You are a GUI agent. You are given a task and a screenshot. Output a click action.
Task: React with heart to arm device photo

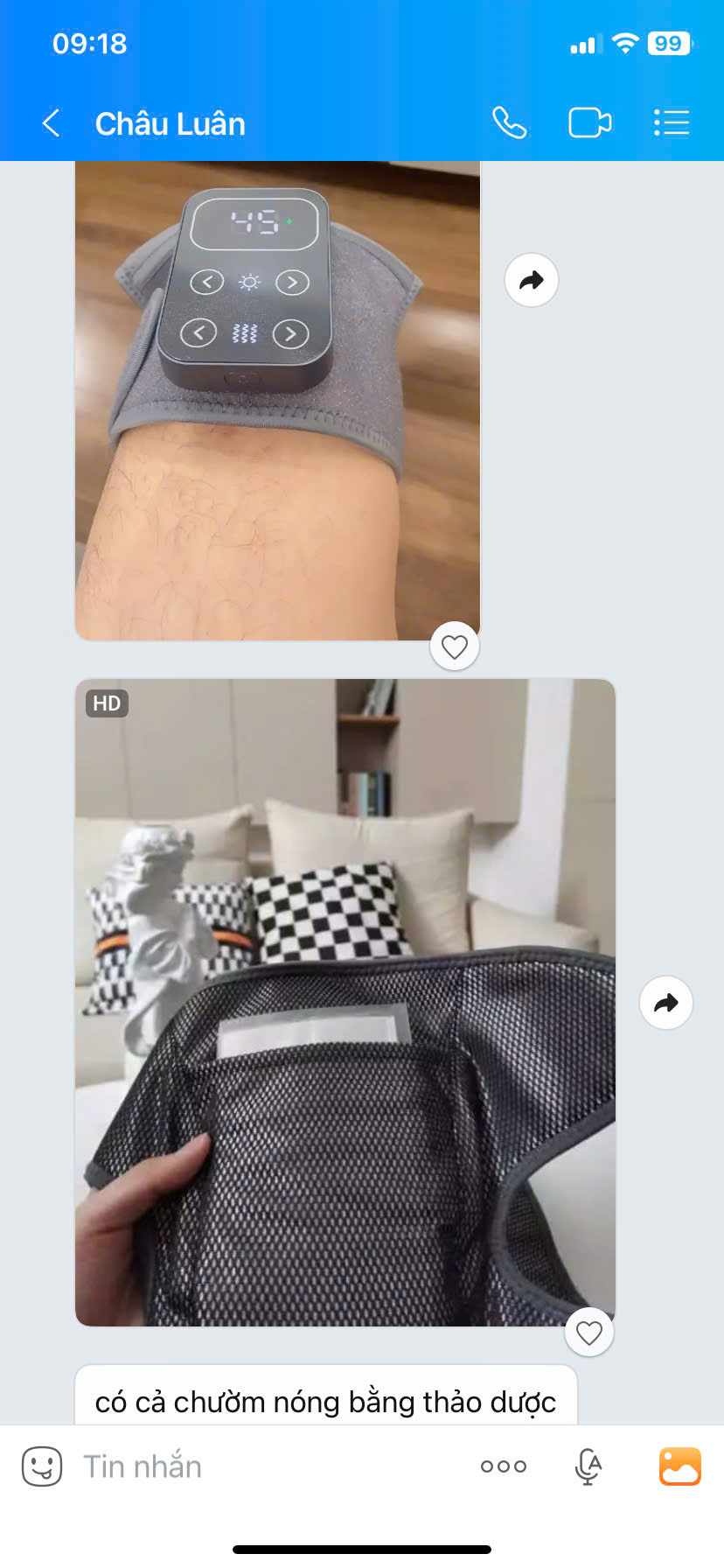(455, 647)
